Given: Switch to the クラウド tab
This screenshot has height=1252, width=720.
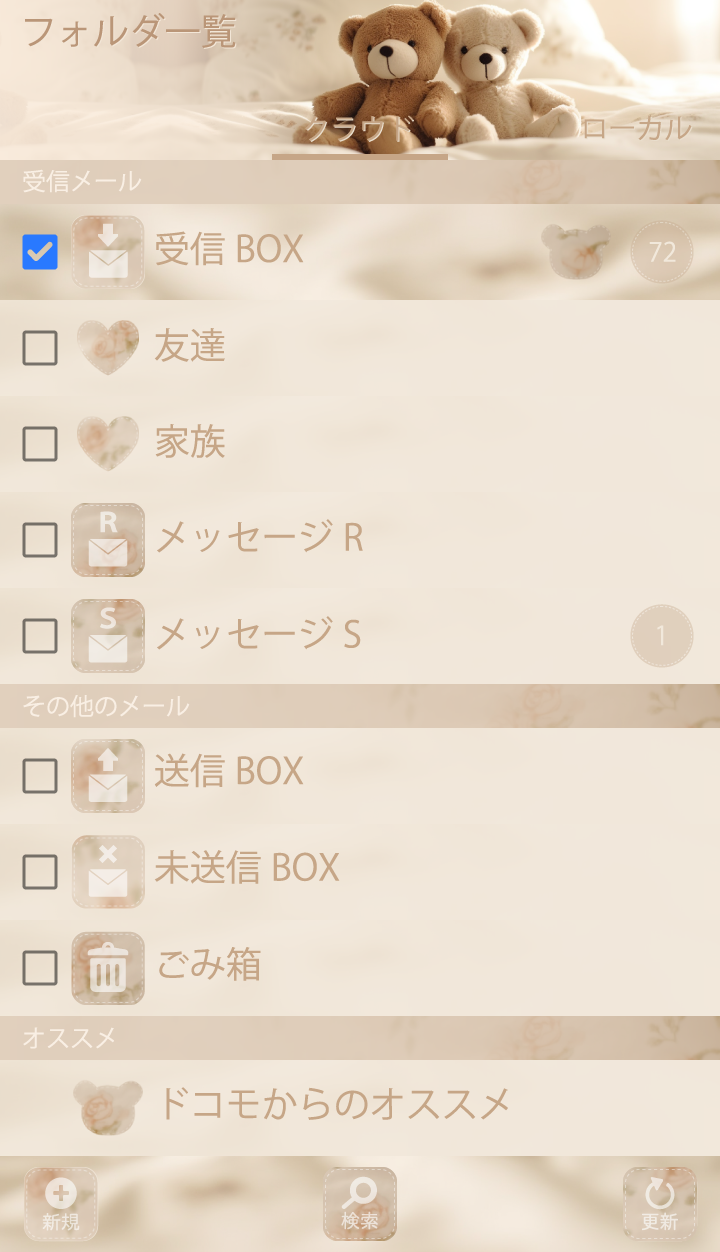Looking at the screenshot, I should [x=359, y=129].
